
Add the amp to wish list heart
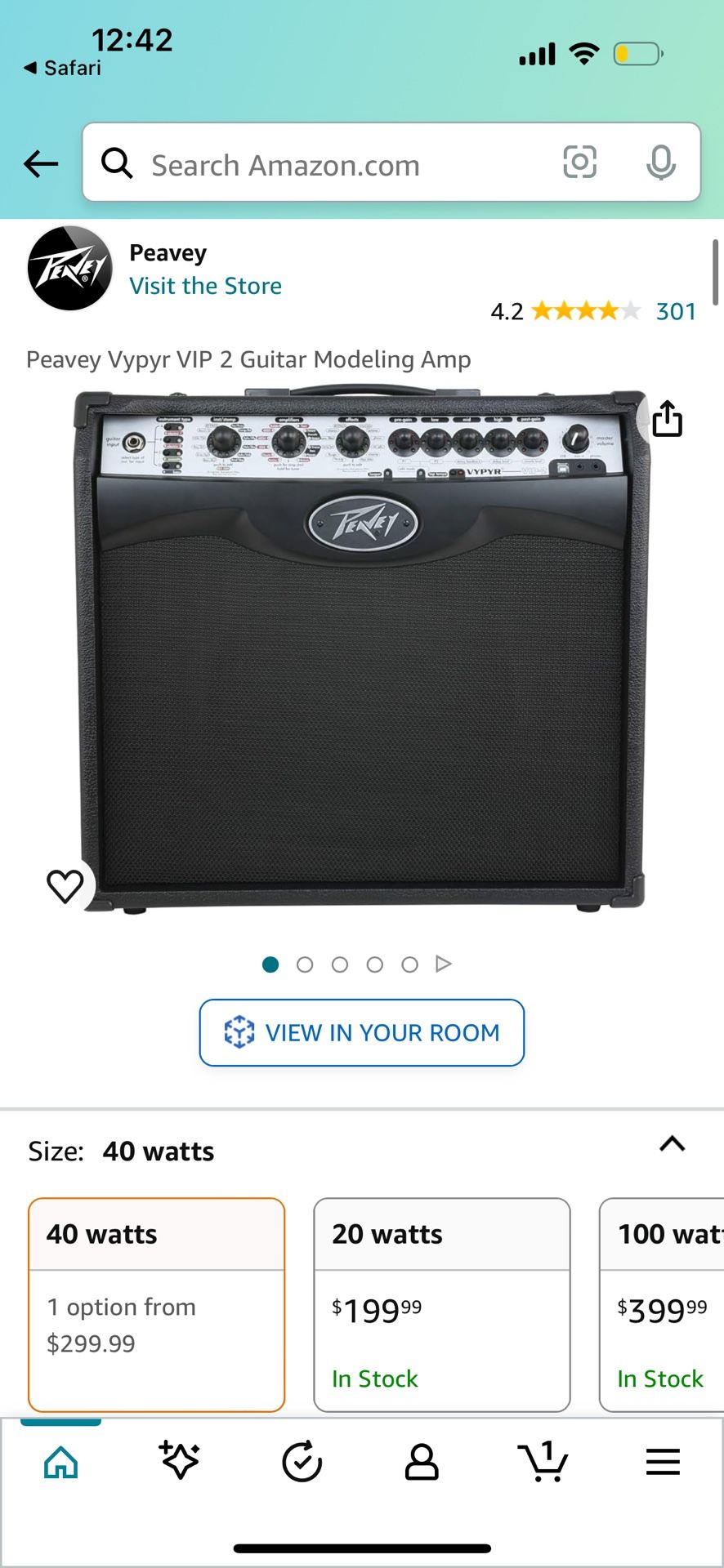(x=65, y=886)
